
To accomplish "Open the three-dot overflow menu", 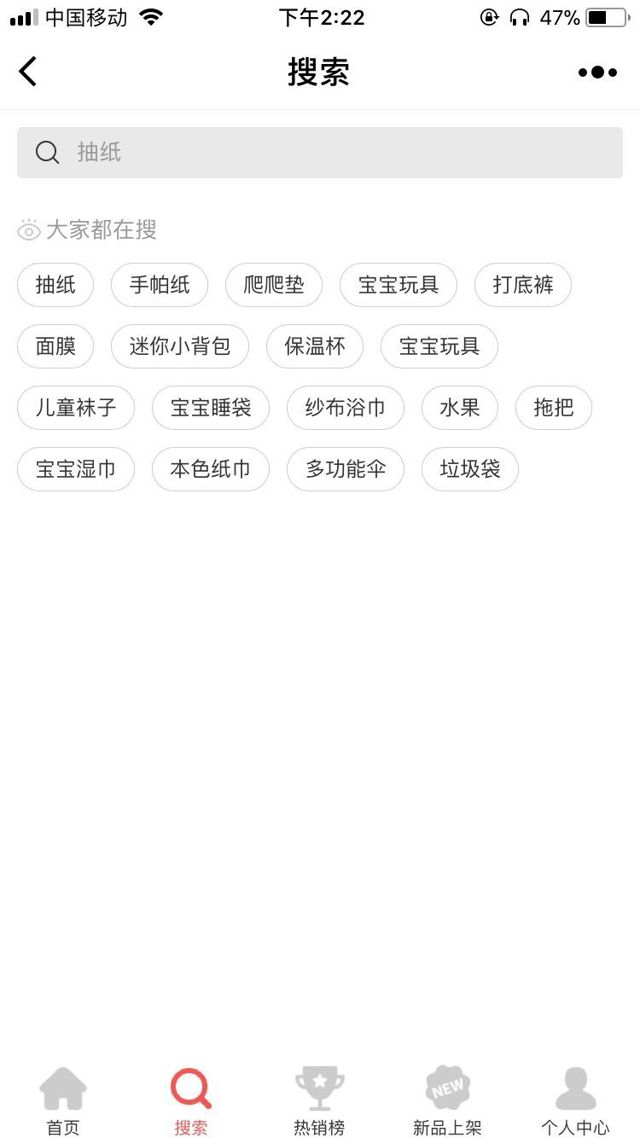I will coord(597,72).
